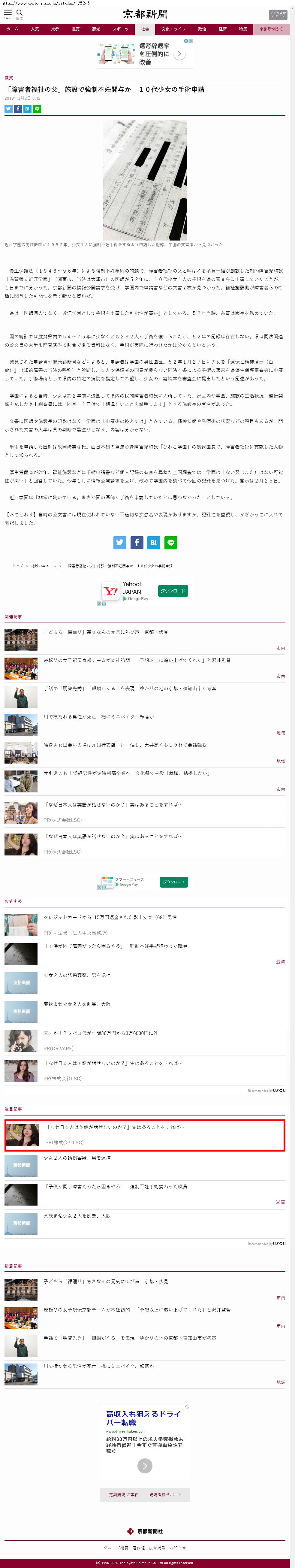295x1568 pixels.
Task: Tap the 定期購読 ご案内 link
Action: click(123, 1494)
